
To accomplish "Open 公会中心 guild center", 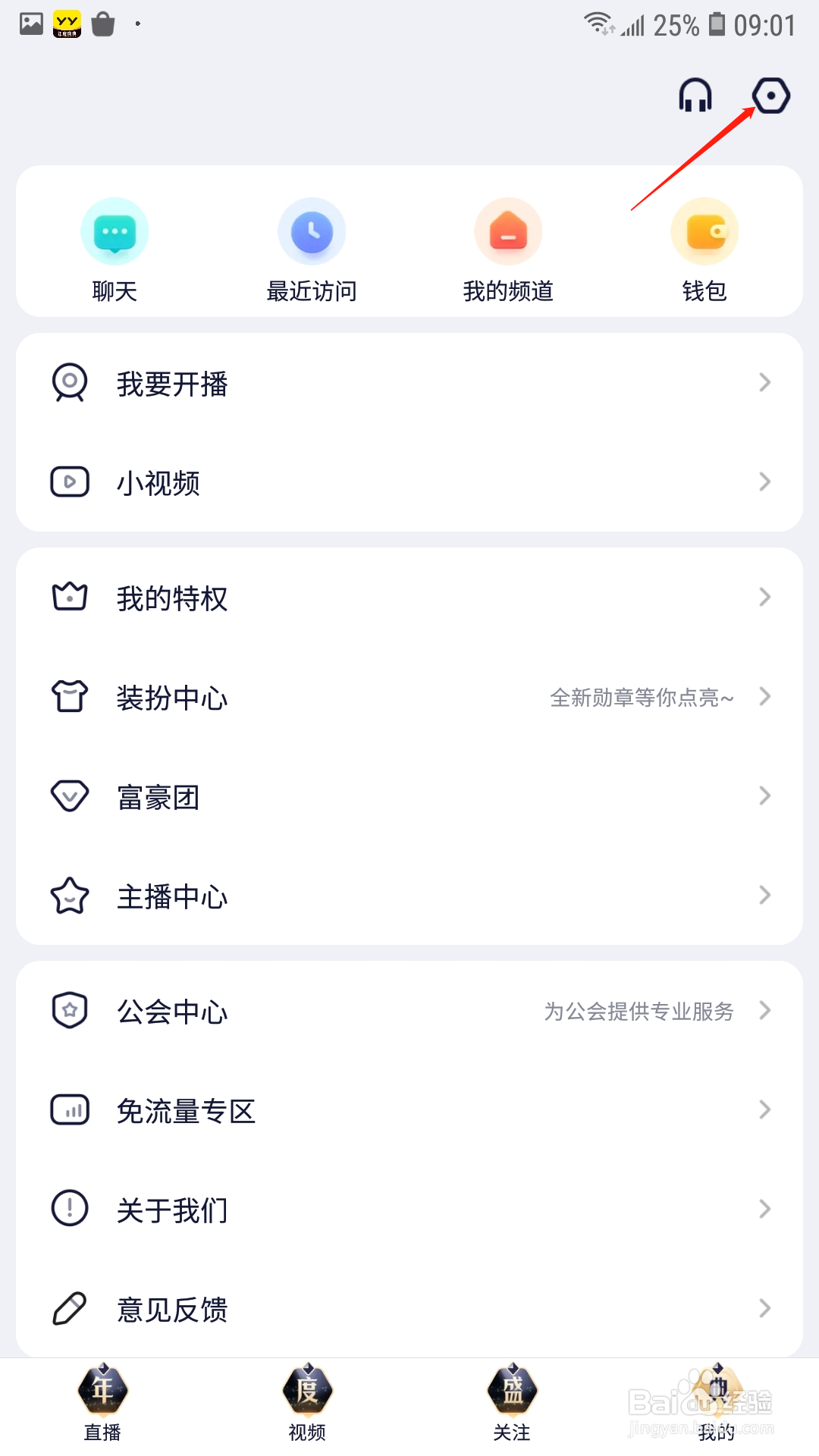I will tap(409, 1011).
